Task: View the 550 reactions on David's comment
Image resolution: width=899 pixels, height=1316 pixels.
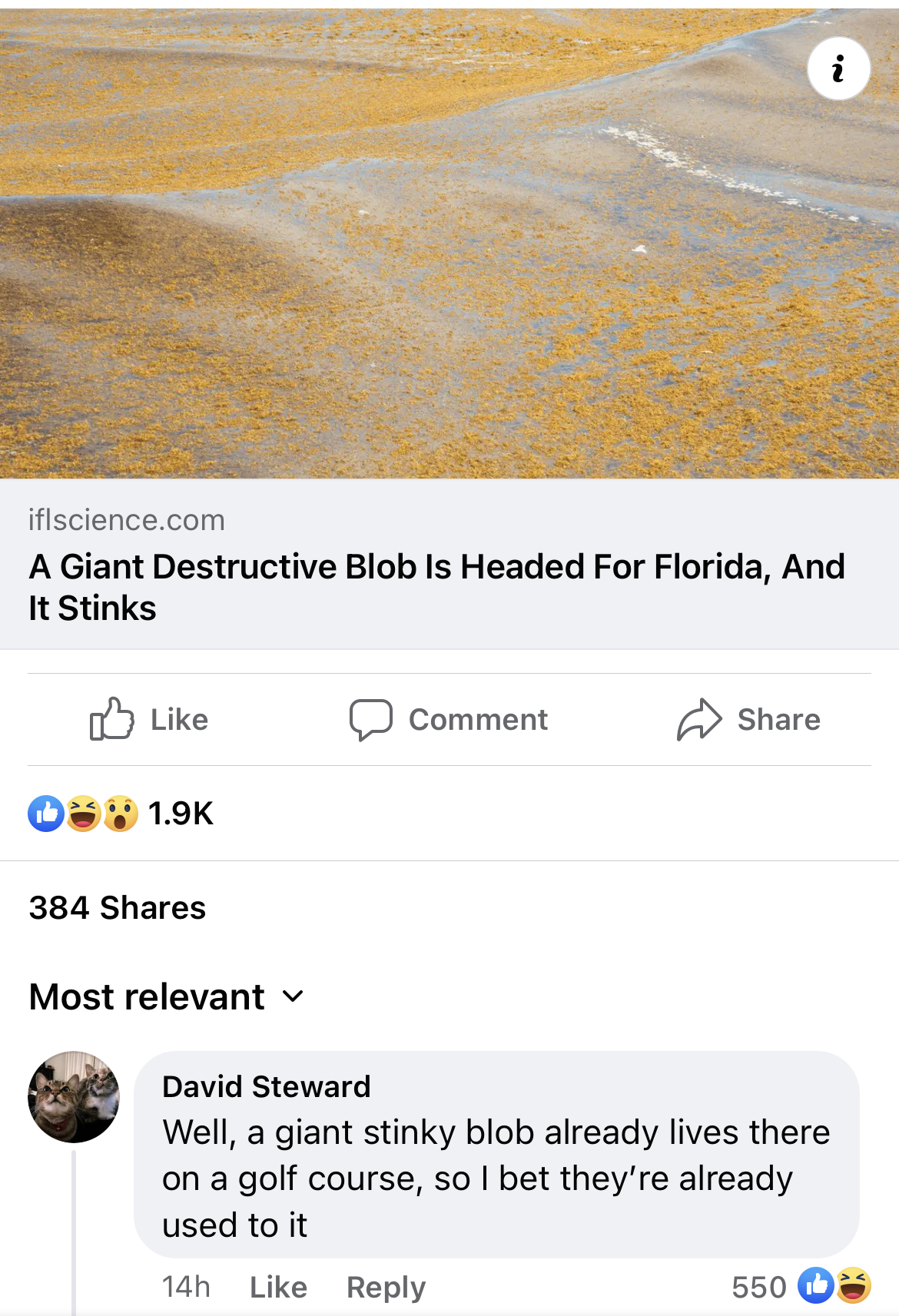Action: [801, 1286]
